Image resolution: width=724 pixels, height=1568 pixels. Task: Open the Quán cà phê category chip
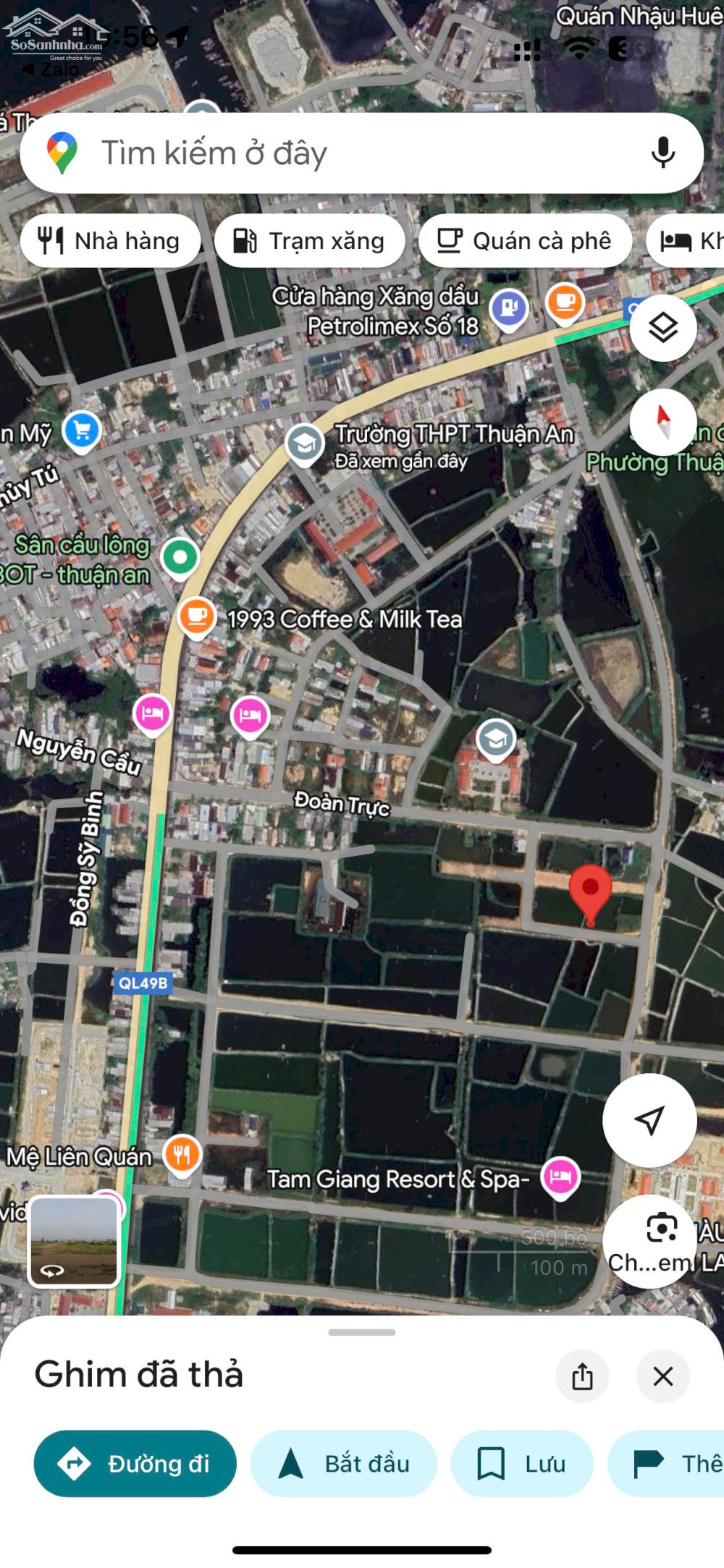(x=525, y=241)
